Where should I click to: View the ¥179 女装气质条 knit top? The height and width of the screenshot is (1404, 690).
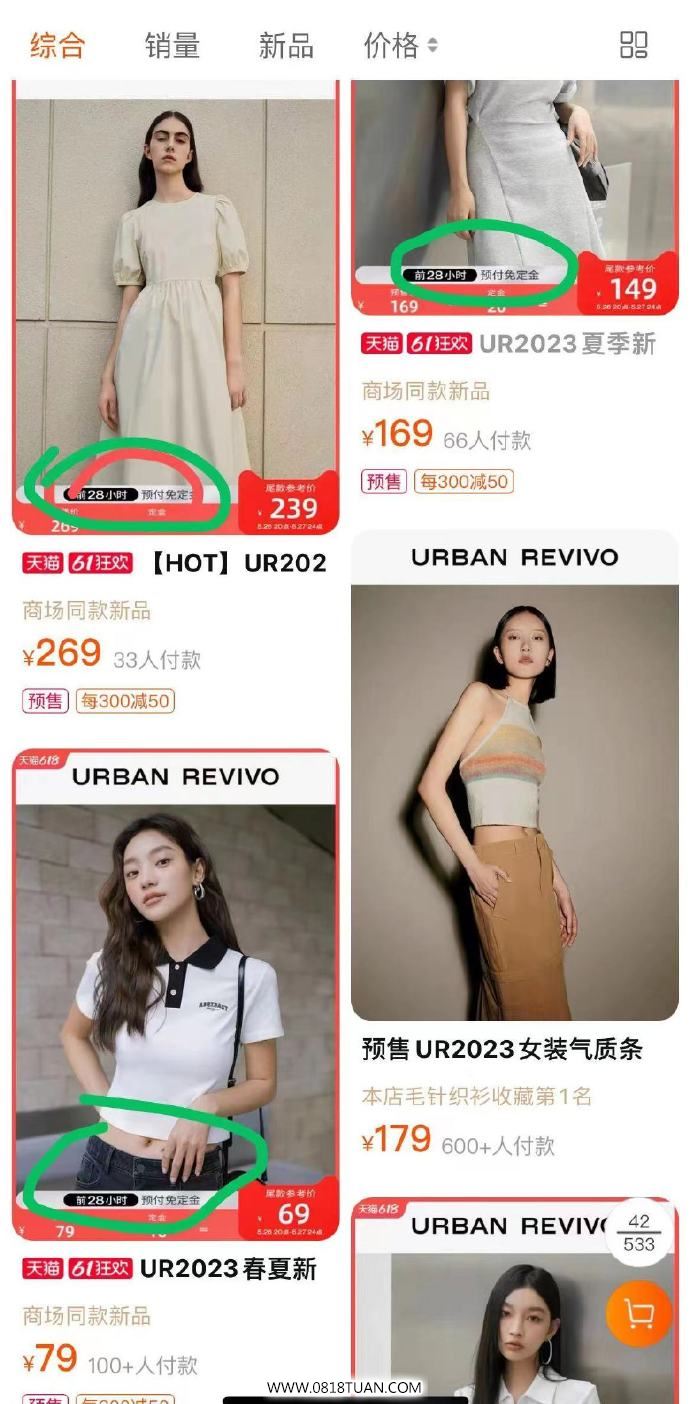[x=514, y=800]
